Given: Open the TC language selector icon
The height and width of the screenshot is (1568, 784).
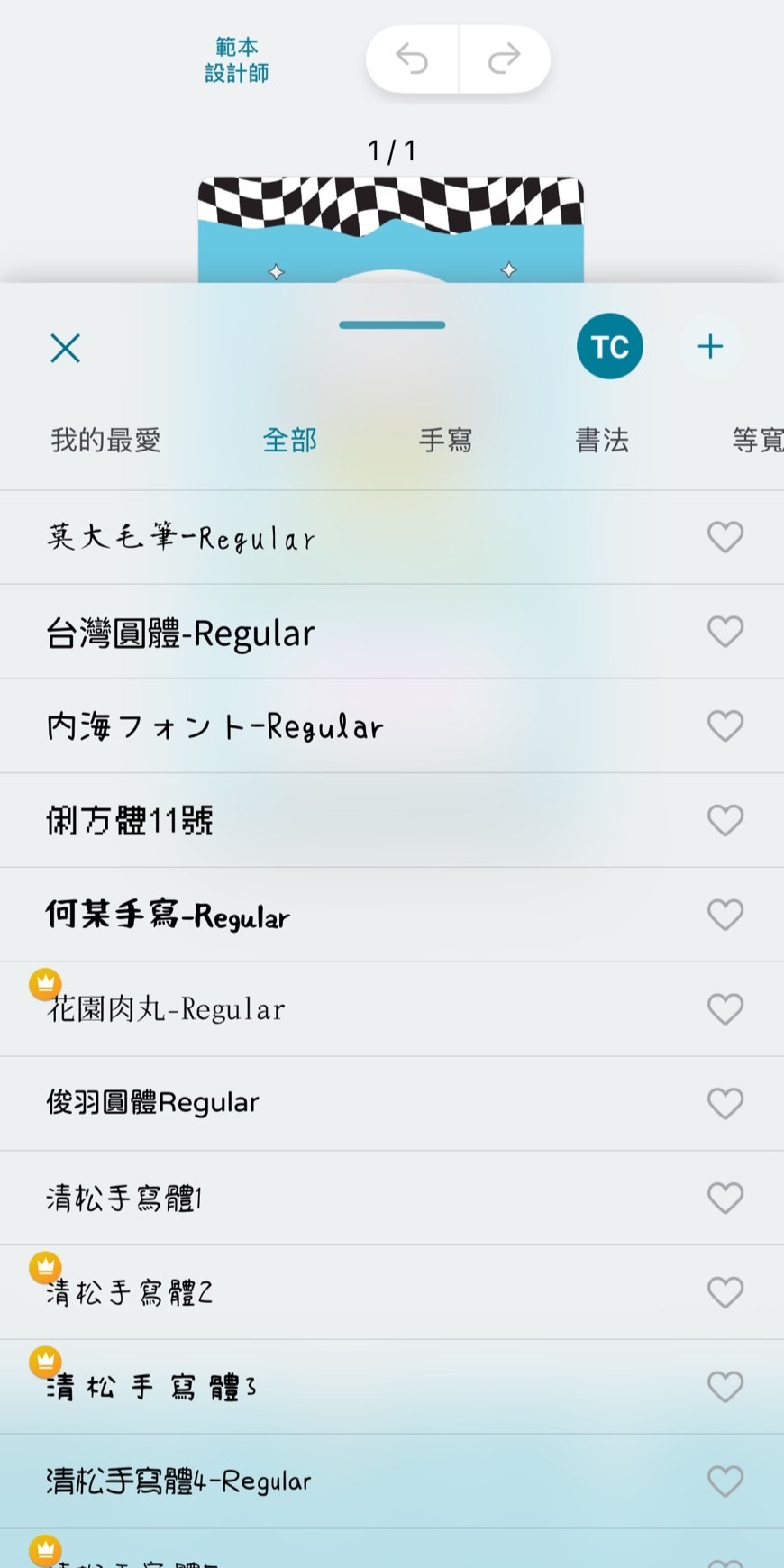Looking at the screenshot, I should 609,345.
